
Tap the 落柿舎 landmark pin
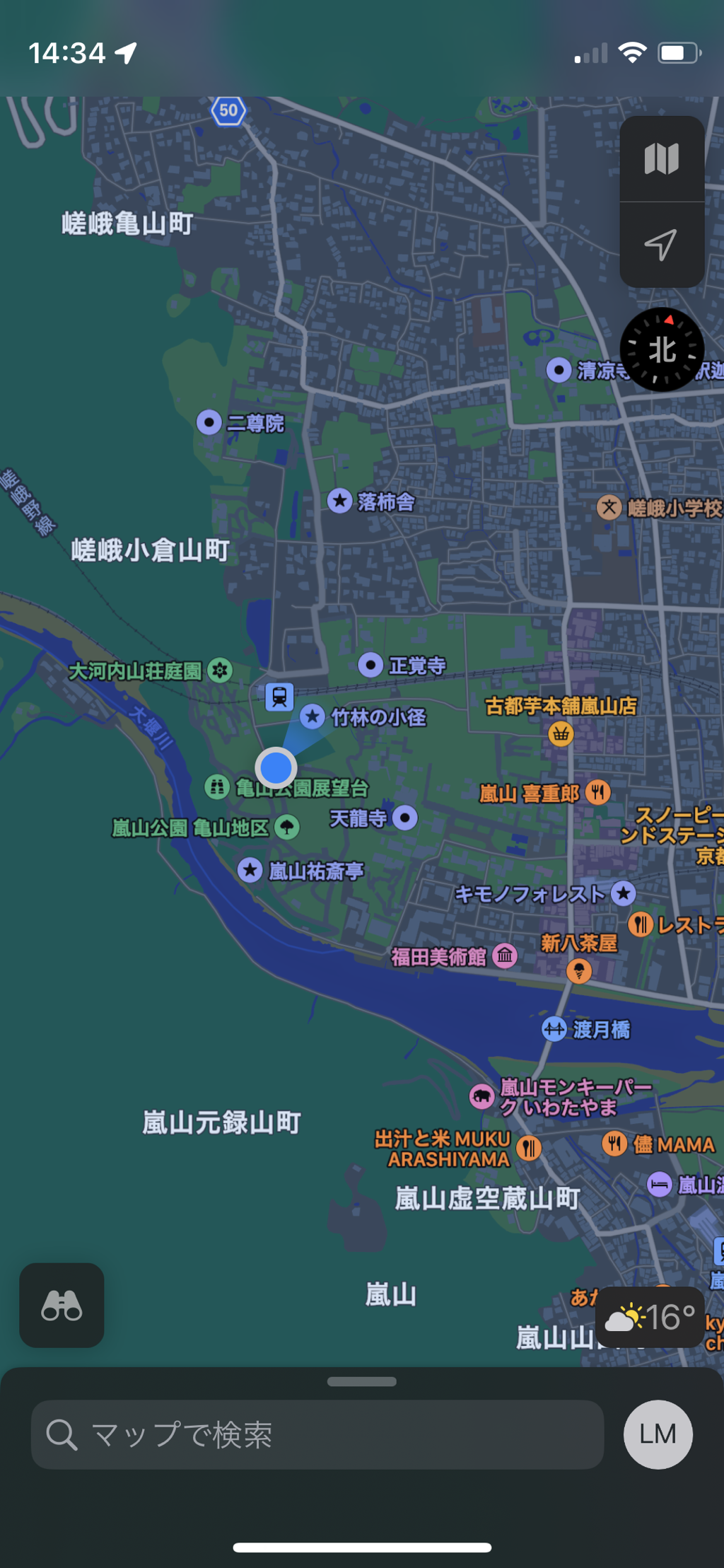[x=340, y=501]
